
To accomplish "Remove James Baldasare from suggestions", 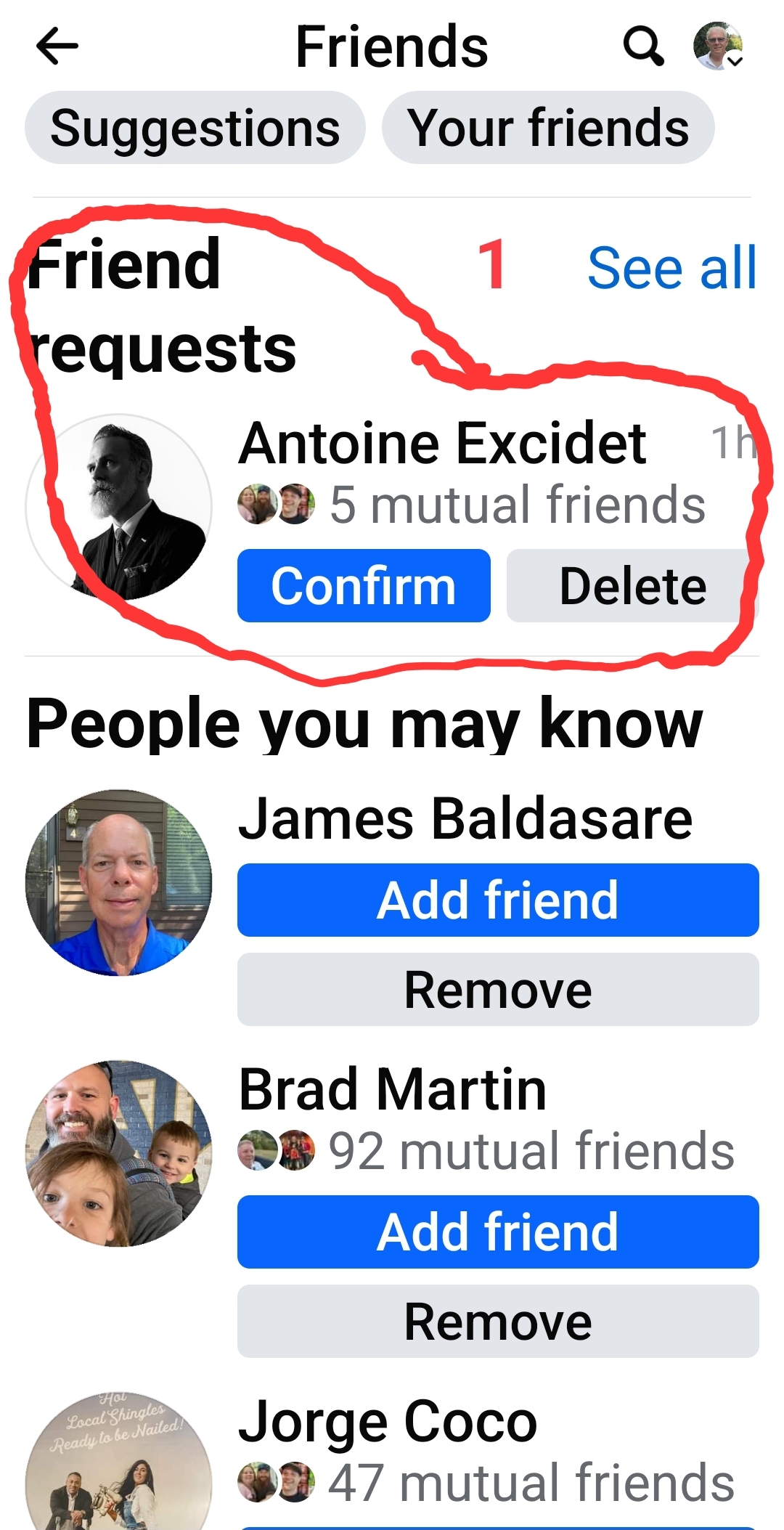I will 498,990.
